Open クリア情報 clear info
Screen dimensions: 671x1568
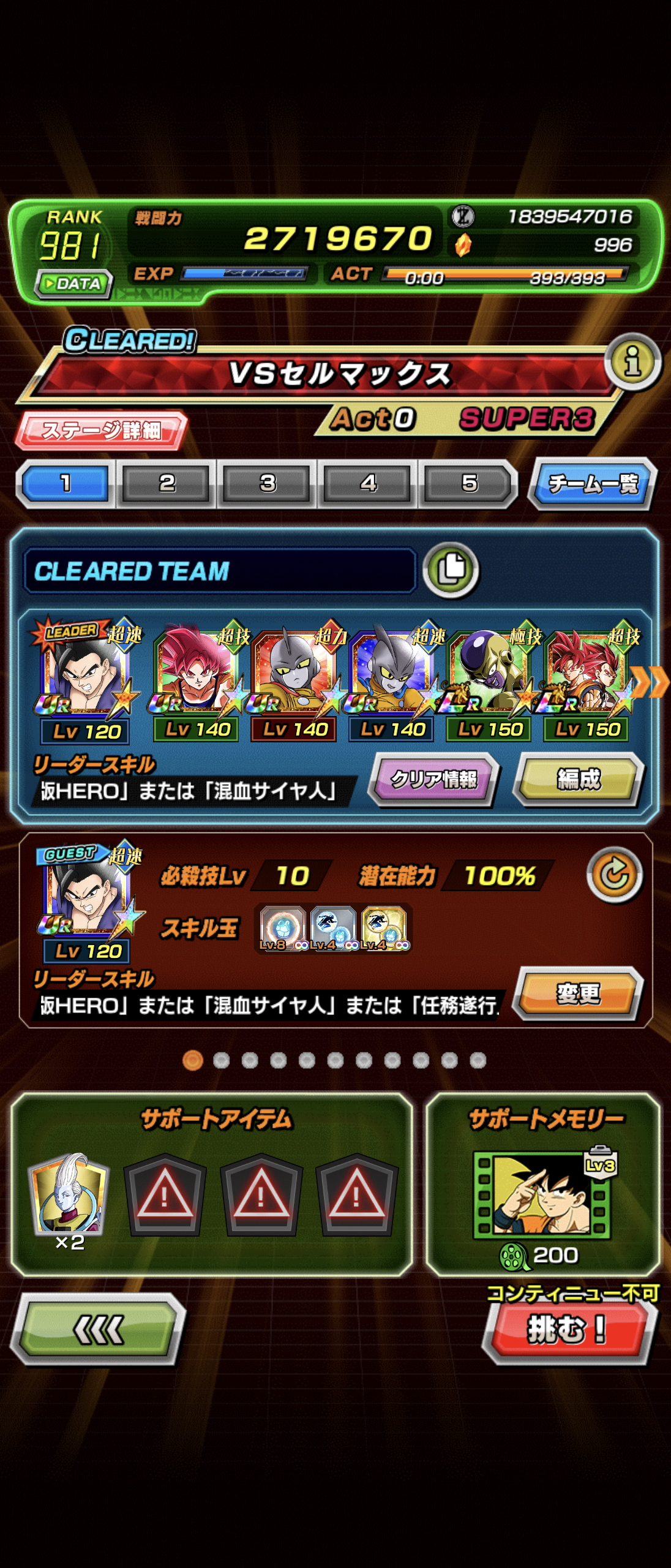(x=434, y=780)
